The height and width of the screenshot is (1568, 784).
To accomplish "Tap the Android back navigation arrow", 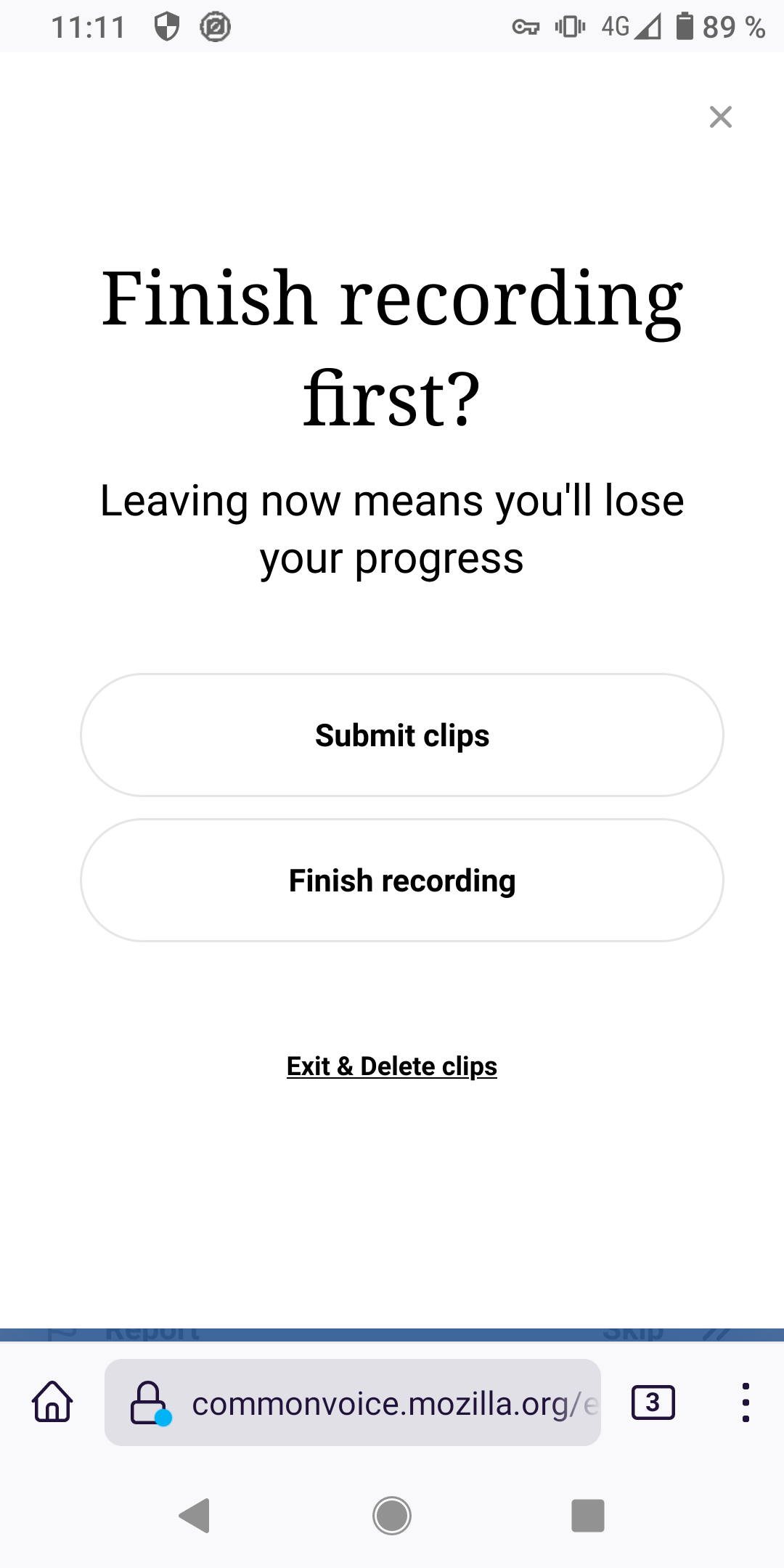I will [x=193, y=1514].
